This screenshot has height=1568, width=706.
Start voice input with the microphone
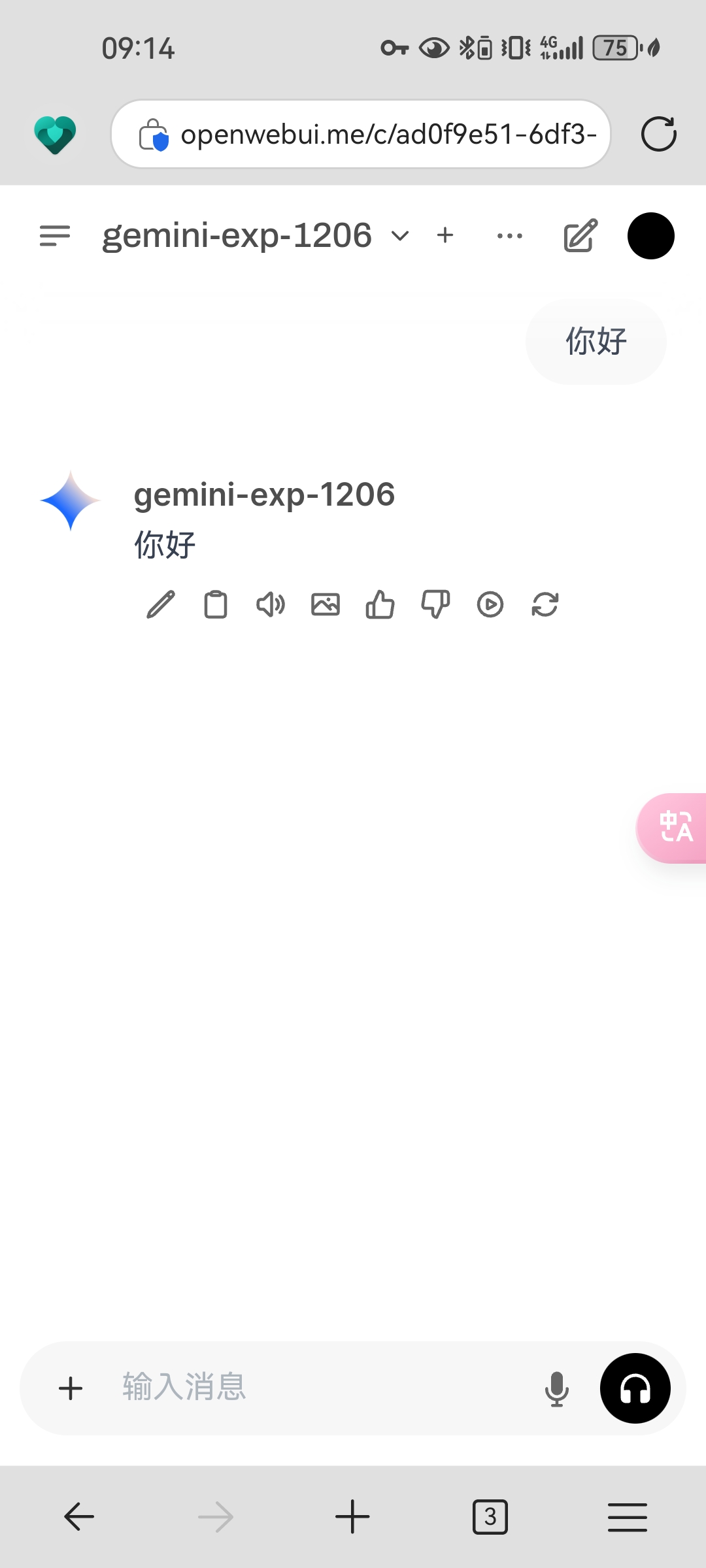(x=557, y=1388)
